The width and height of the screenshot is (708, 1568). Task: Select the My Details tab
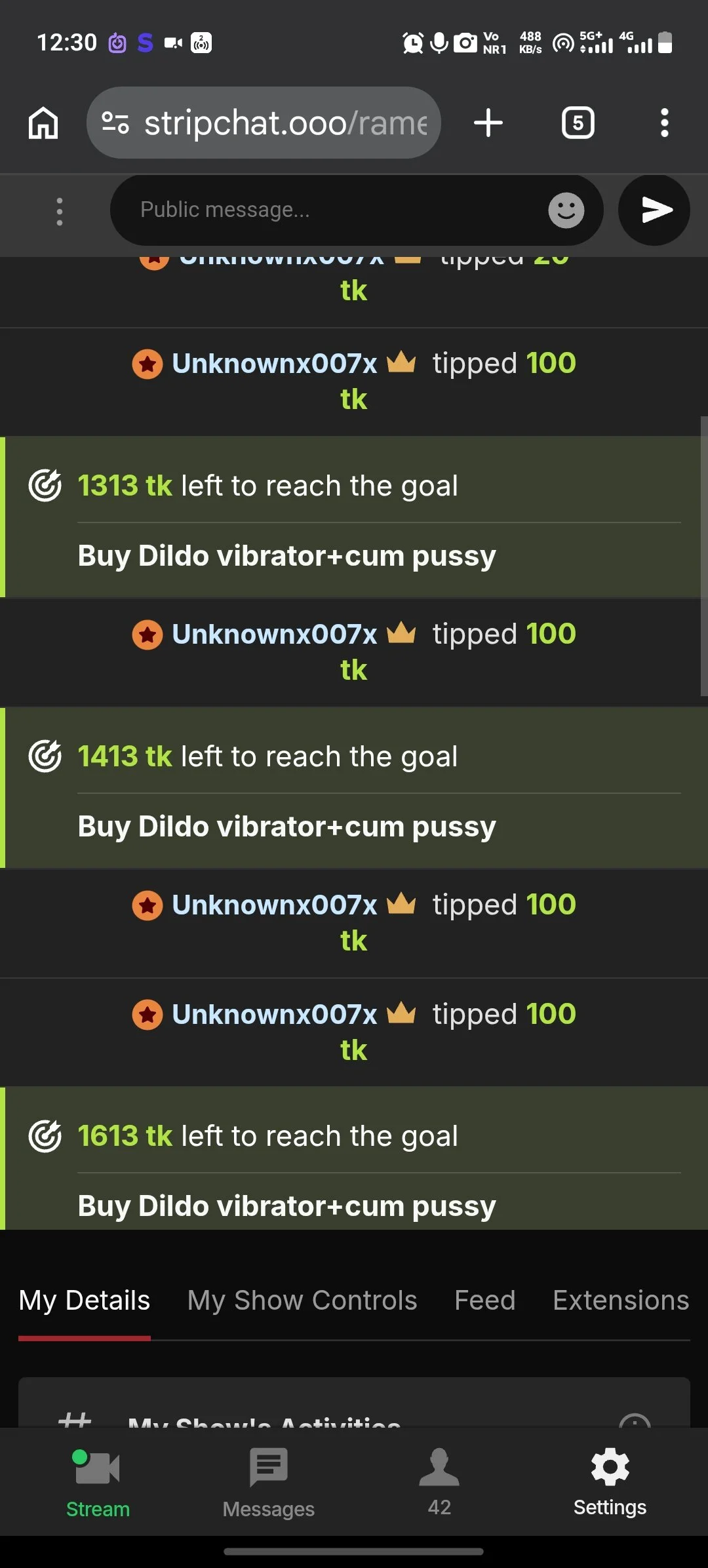[85, 1300]
